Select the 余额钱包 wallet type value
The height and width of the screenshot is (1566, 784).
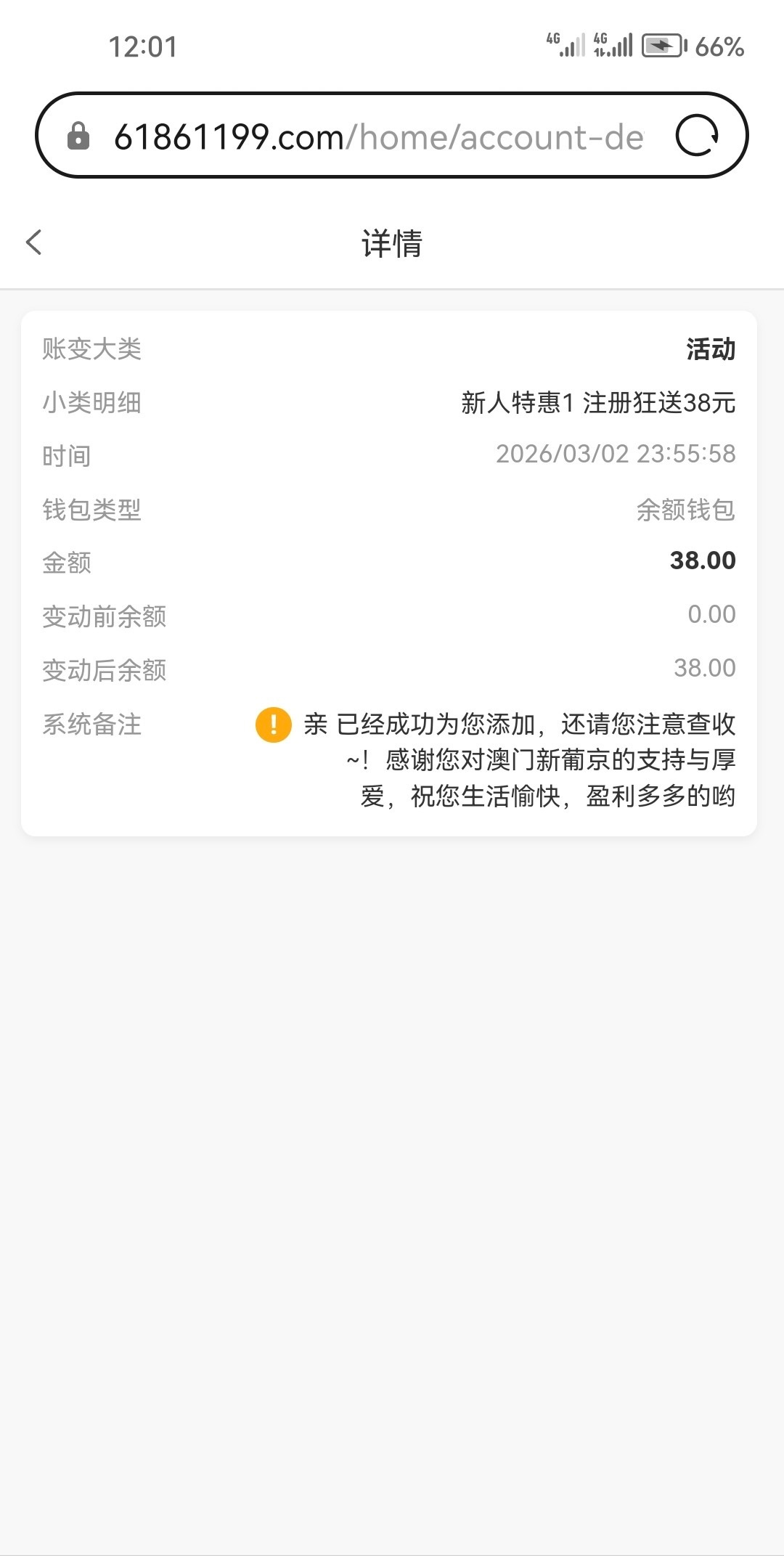click(x=685, y=510)
